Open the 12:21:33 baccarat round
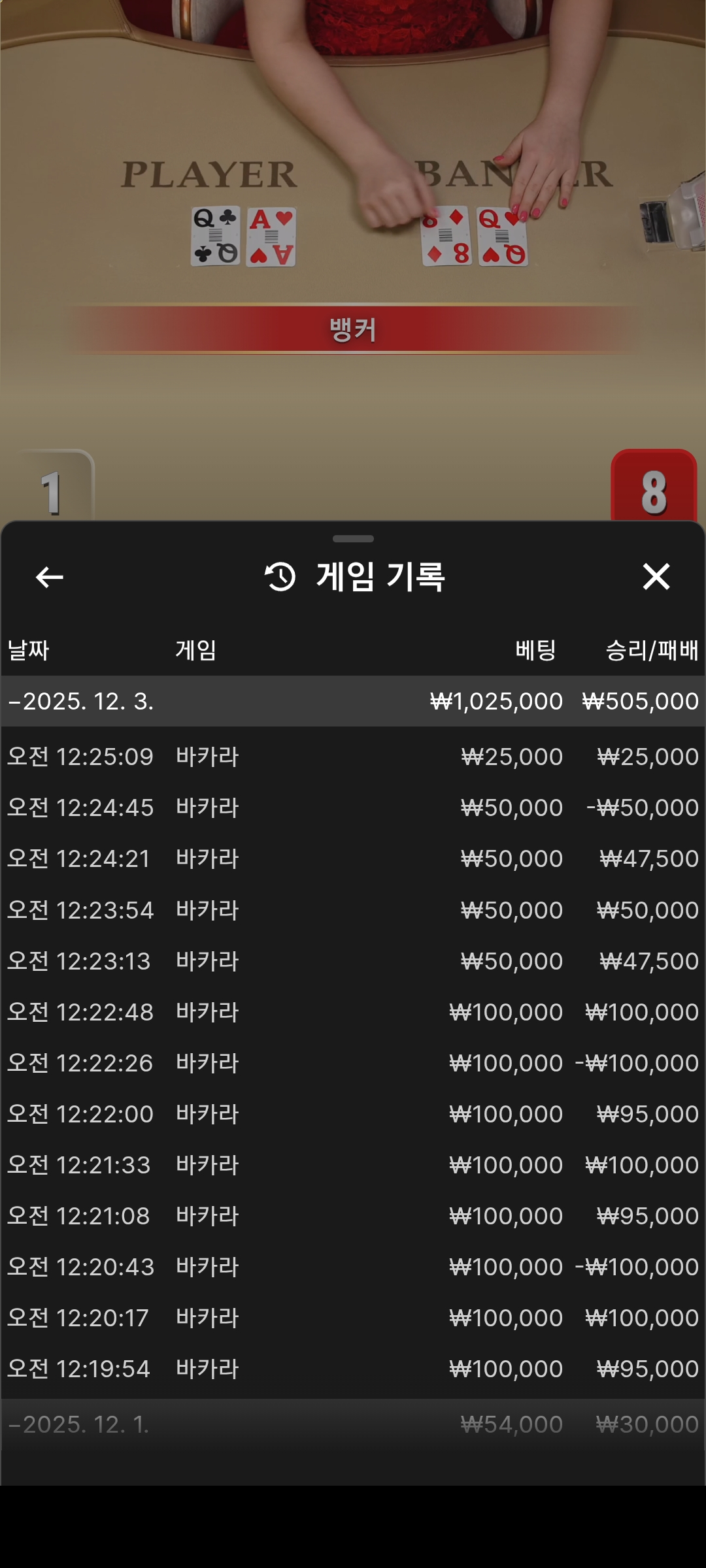Image resolution: width=706 pixels, height=1568 pixels. [353, 1165]
